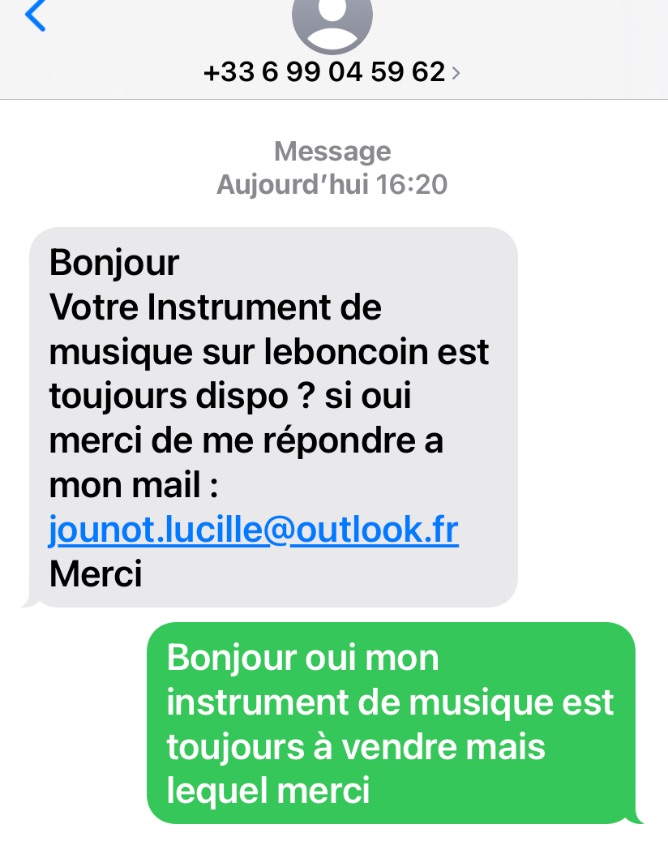
Task: Go back to the messages list
Action: click(35, 16)
